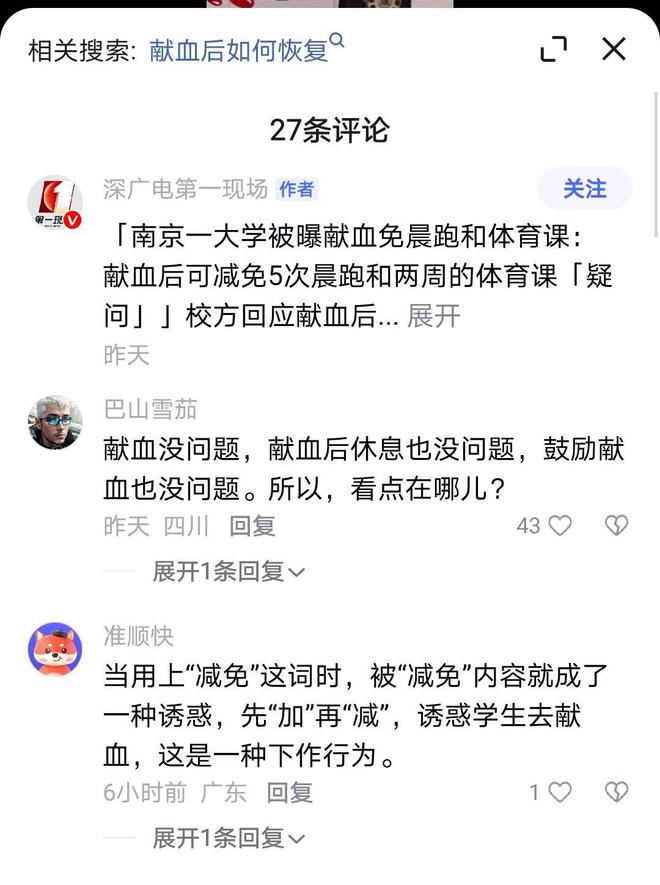
Task: Expand the author's full comment text
Action: [434, 316]
